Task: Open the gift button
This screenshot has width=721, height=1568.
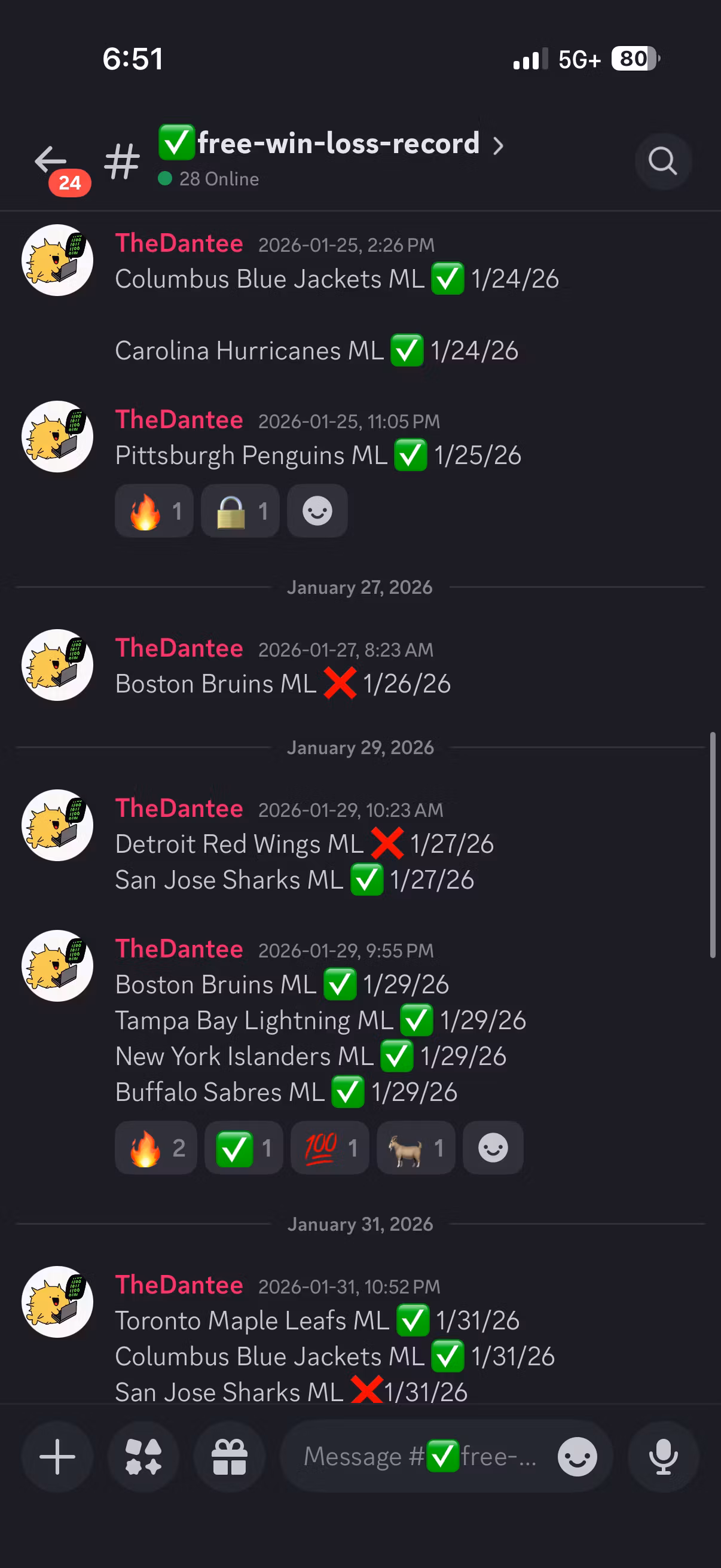Action: [x=230, y=1457]
